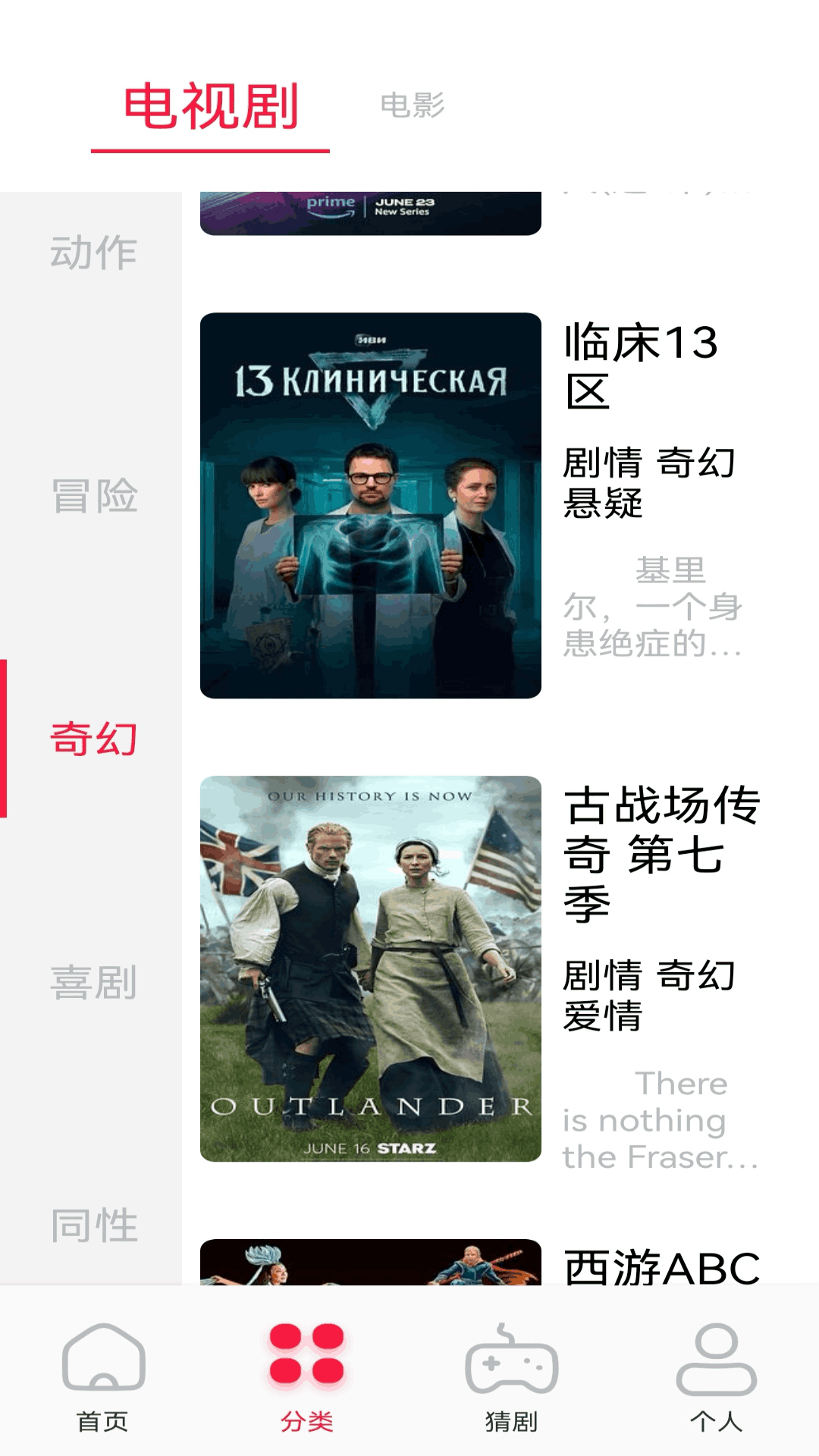The height and width of the screenshot is (1456, 819).
Task: Stay on the 电视剧 TV series tab
Action: coord(212,106)
